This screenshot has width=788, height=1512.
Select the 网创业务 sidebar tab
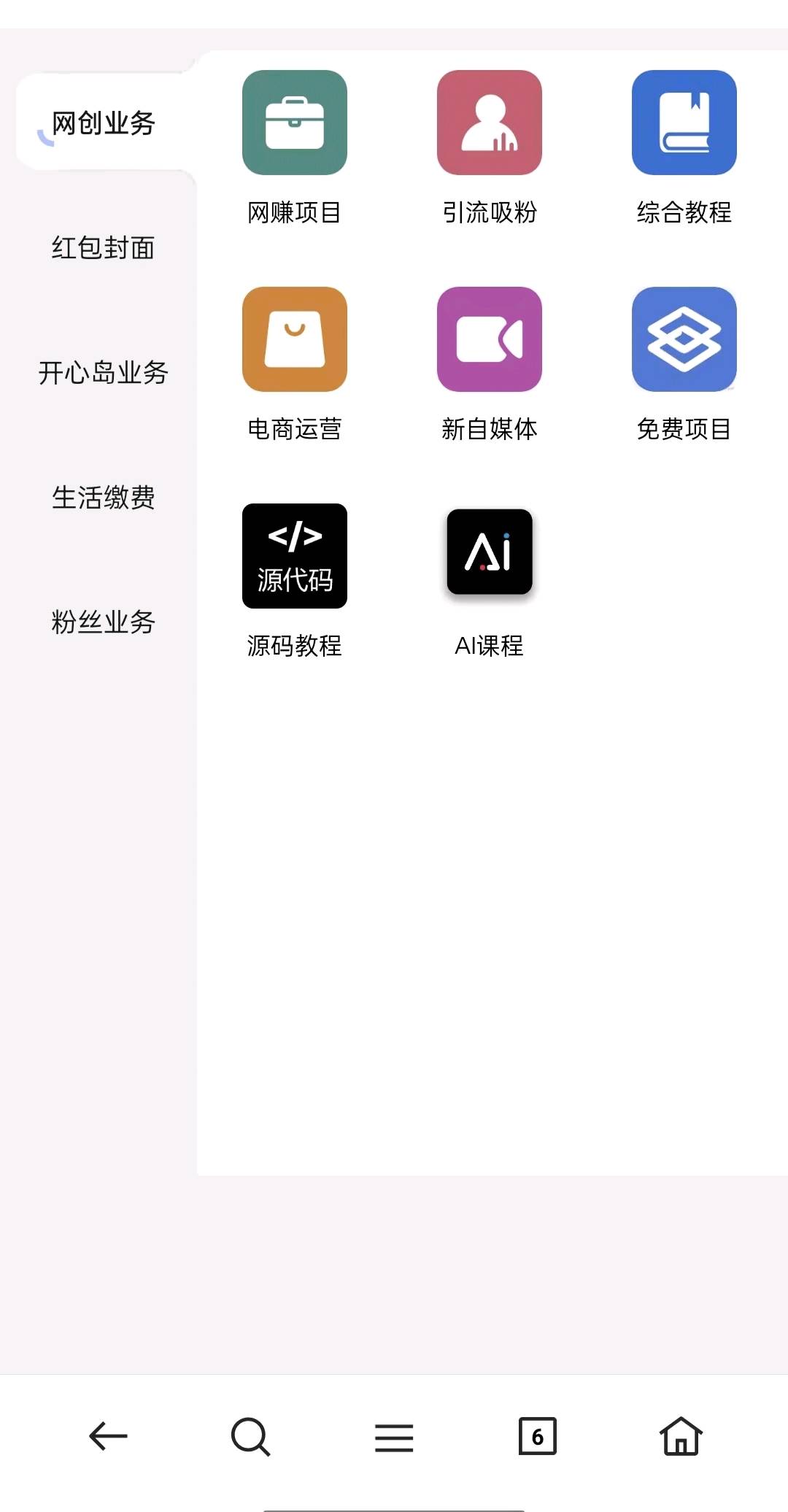[103, 123]
